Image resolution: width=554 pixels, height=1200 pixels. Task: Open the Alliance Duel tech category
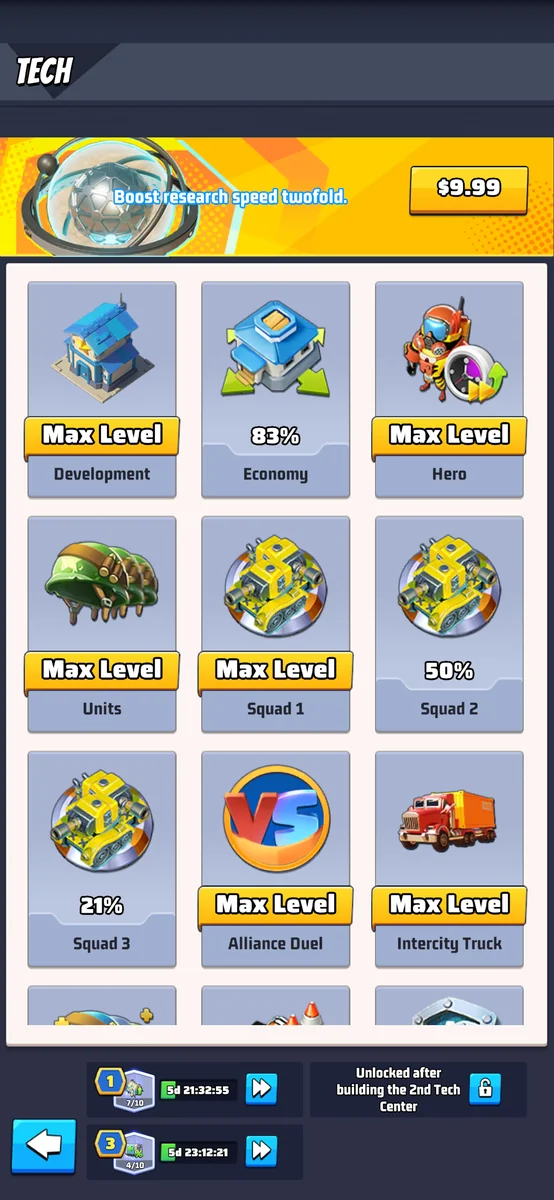pos(276,859)
